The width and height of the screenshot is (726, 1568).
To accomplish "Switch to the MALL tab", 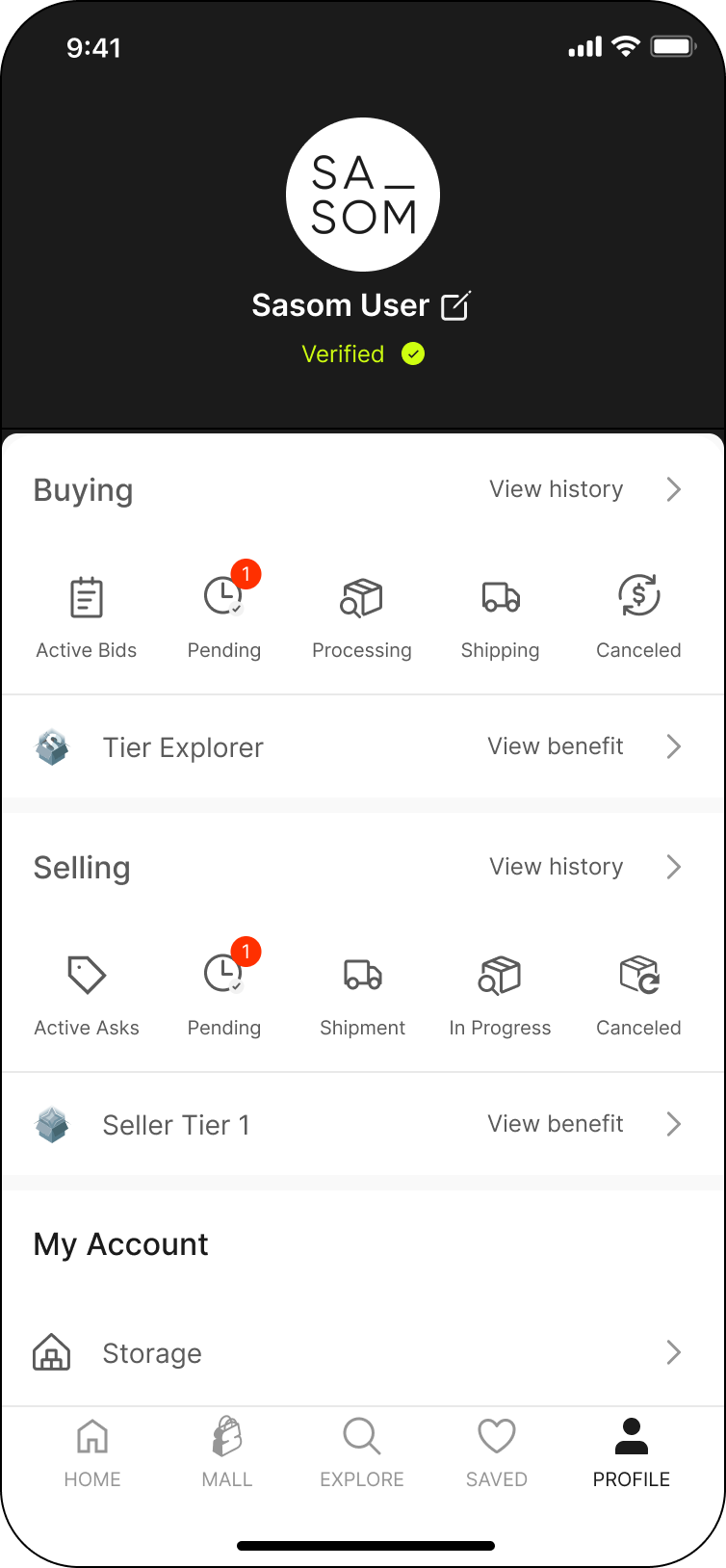I will point(226,1450).
